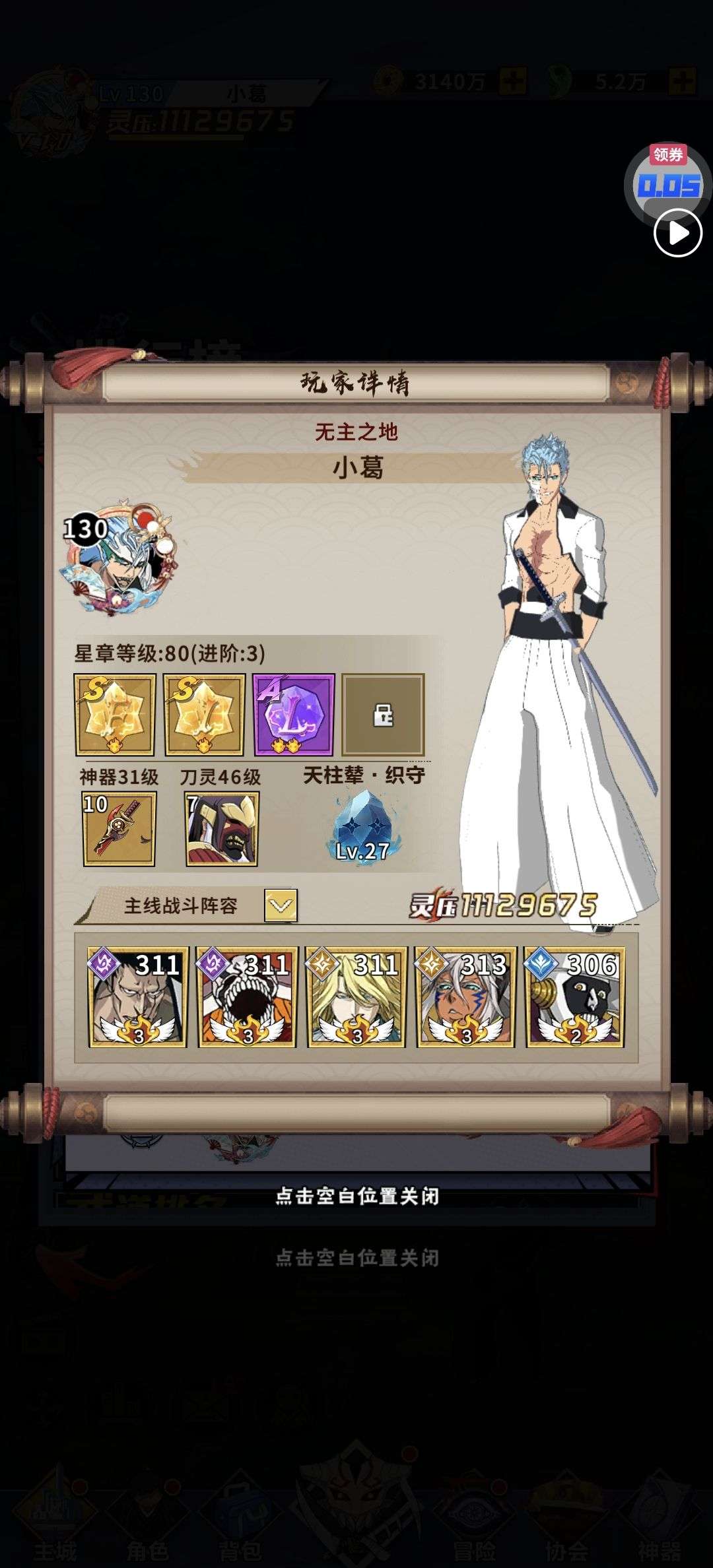This screenshot has width=713, height=1568.
Task: View the purple A-rank emblem
Action: tap(294, 715)
